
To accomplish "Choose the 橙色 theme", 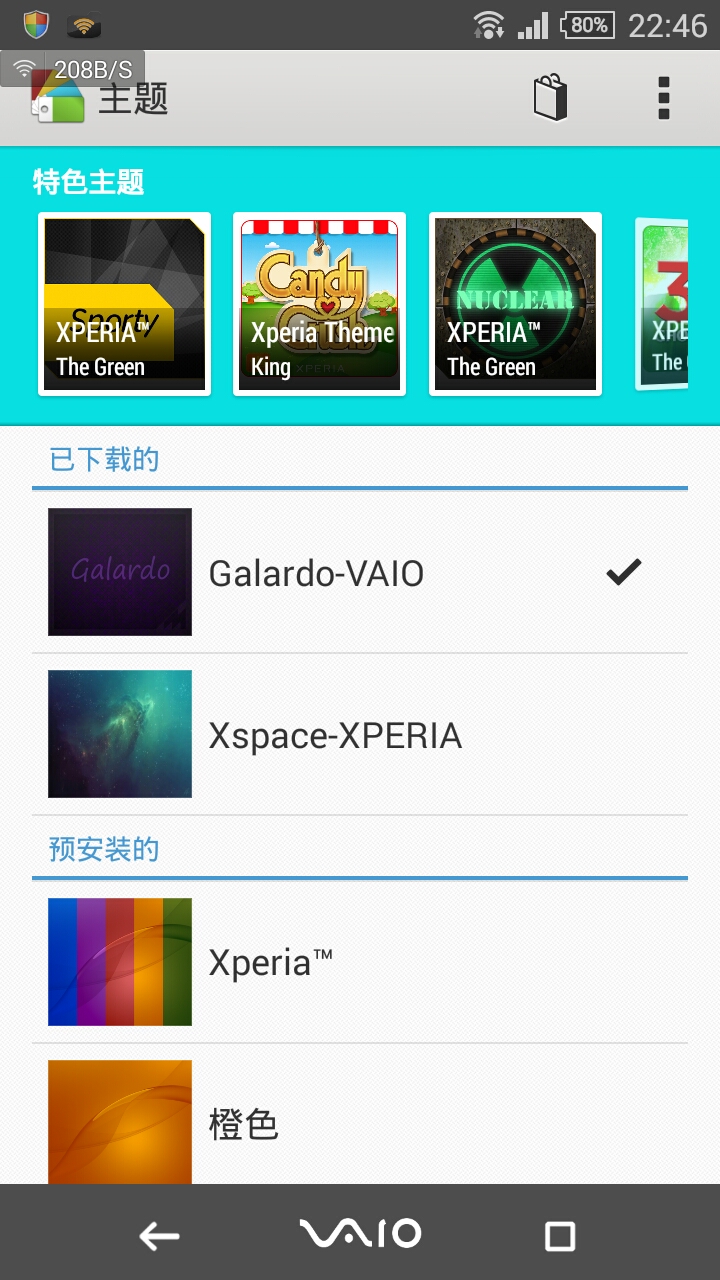I will click(x=360, y=1122).
